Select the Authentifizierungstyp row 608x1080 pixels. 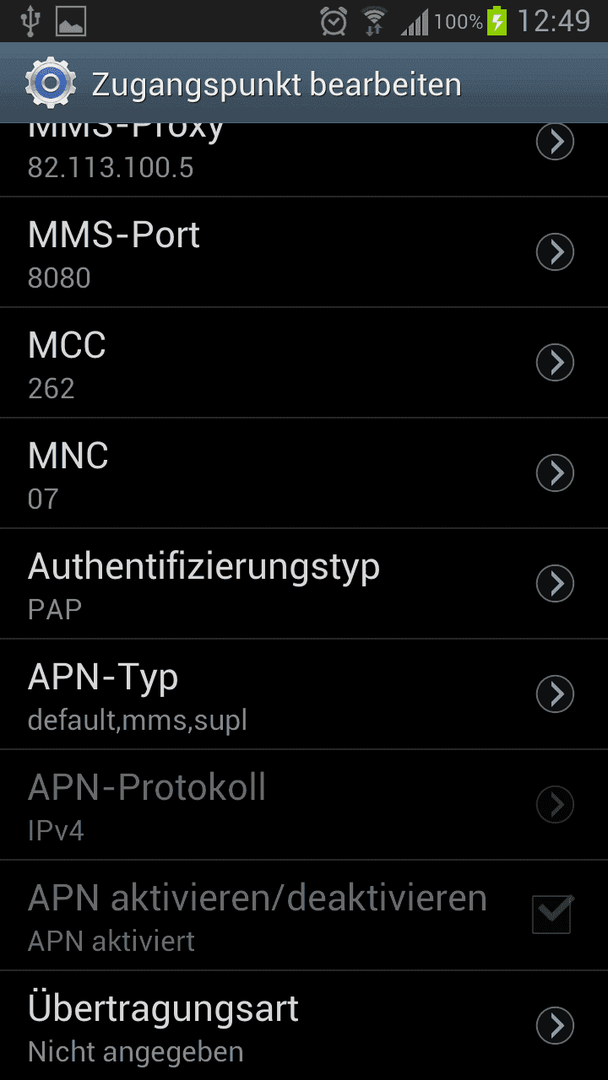304,583
